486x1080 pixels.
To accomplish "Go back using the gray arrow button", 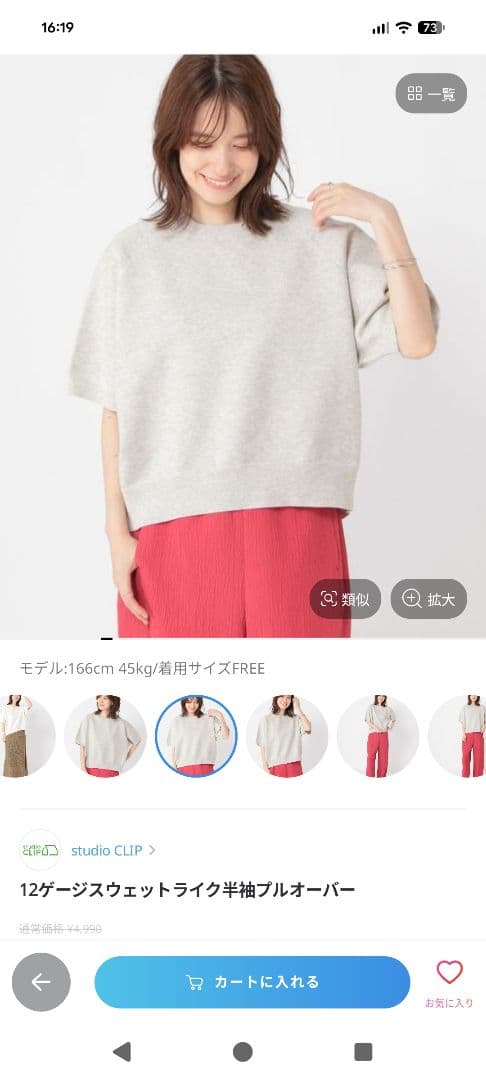I will tap(41, 982).
